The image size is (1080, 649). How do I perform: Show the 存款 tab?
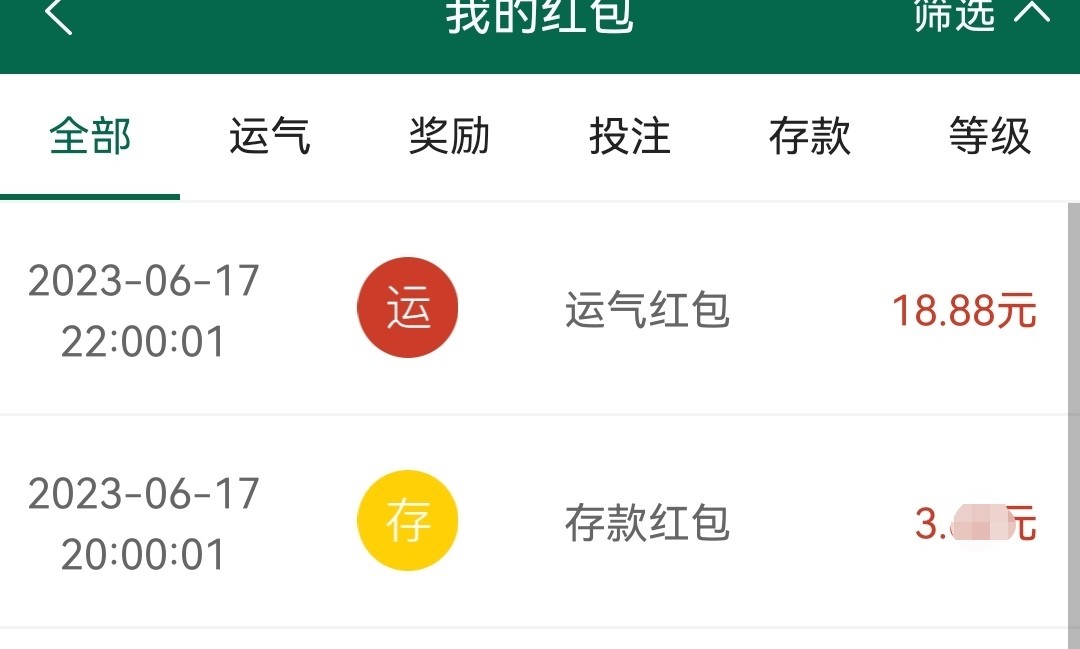coord(810,137)
